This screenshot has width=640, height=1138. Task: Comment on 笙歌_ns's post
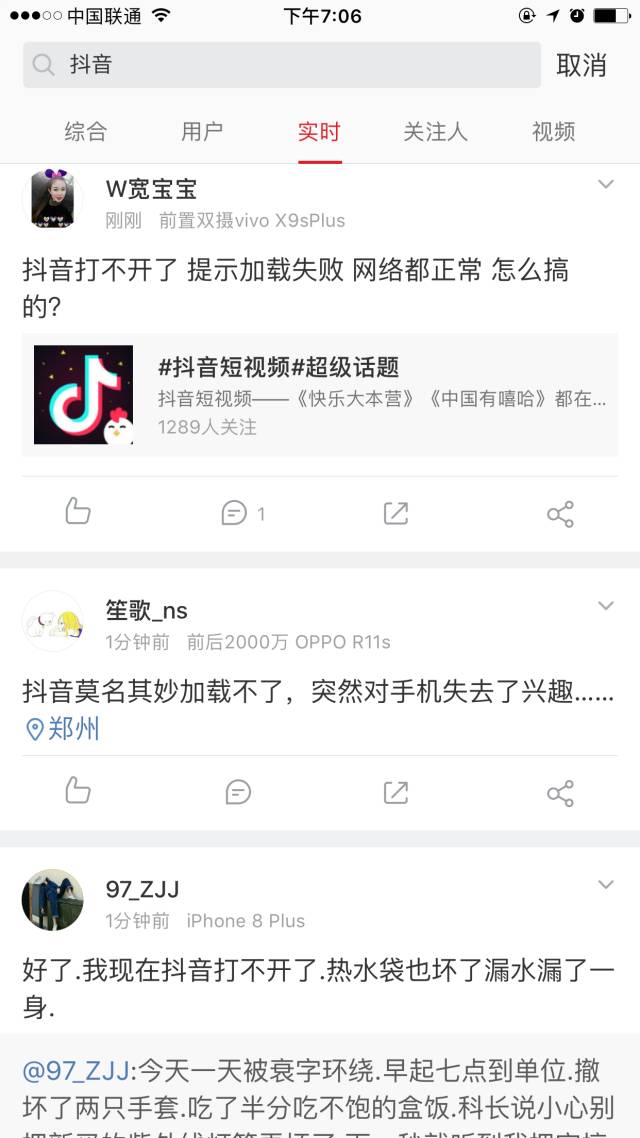tap(238, 792)
